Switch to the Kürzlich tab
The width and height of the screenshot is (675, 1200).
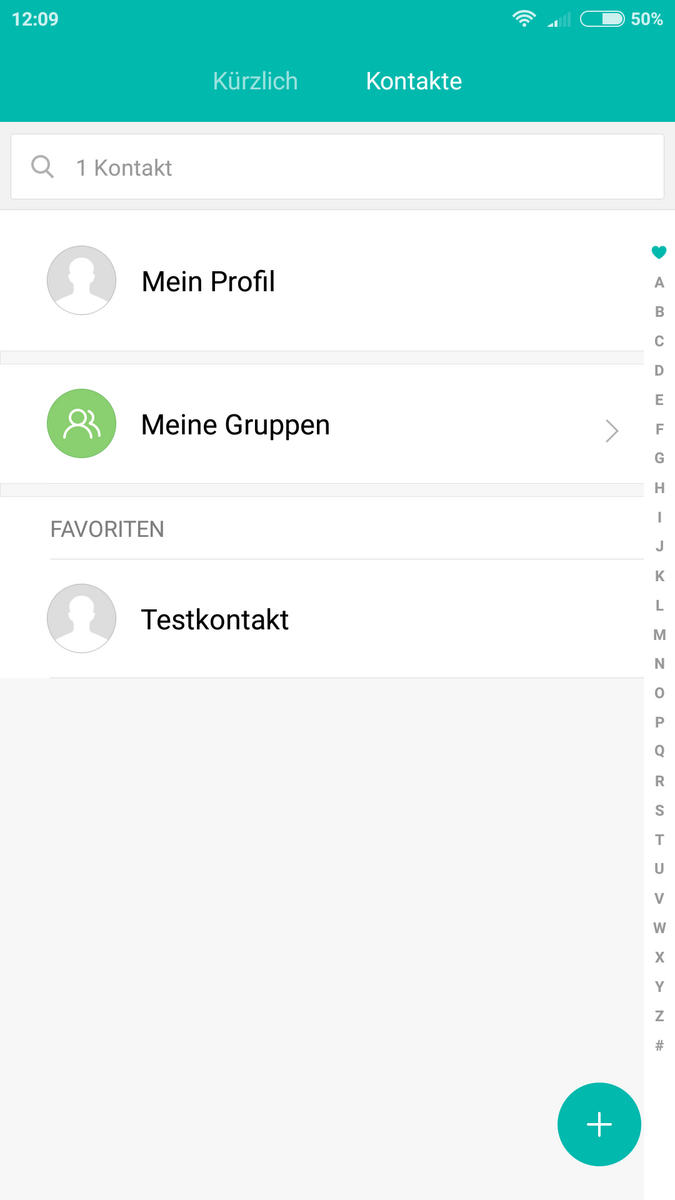coord(255,81)
